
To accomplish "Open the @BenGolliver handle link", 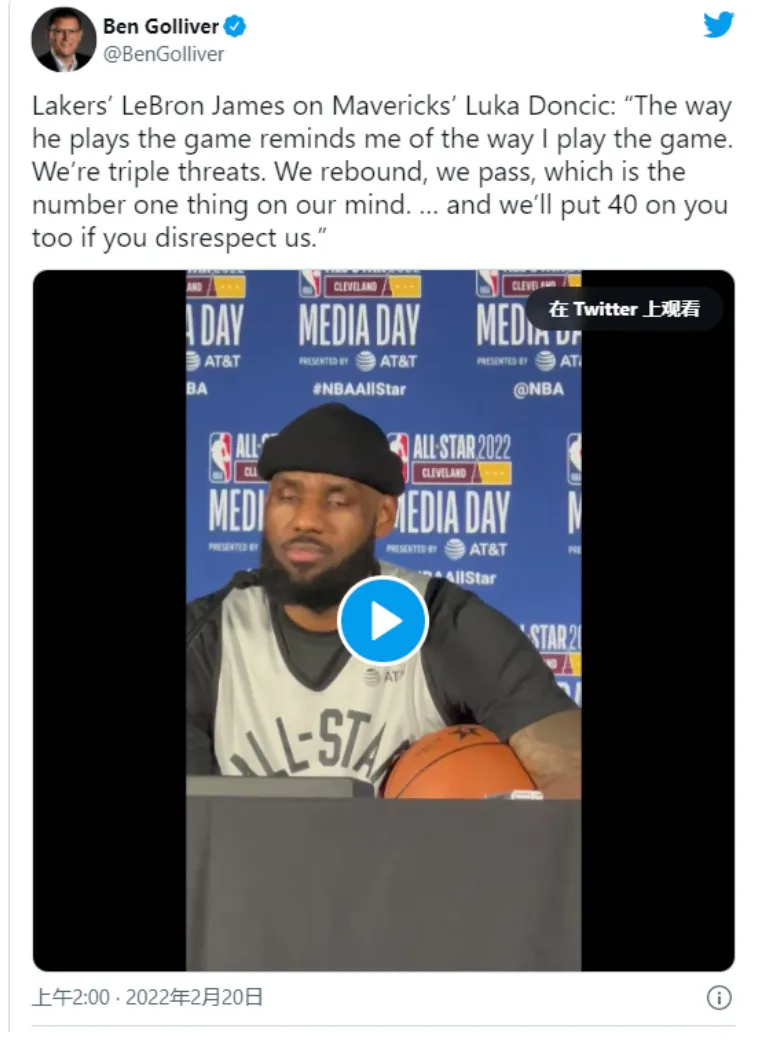I will point(163,54).
